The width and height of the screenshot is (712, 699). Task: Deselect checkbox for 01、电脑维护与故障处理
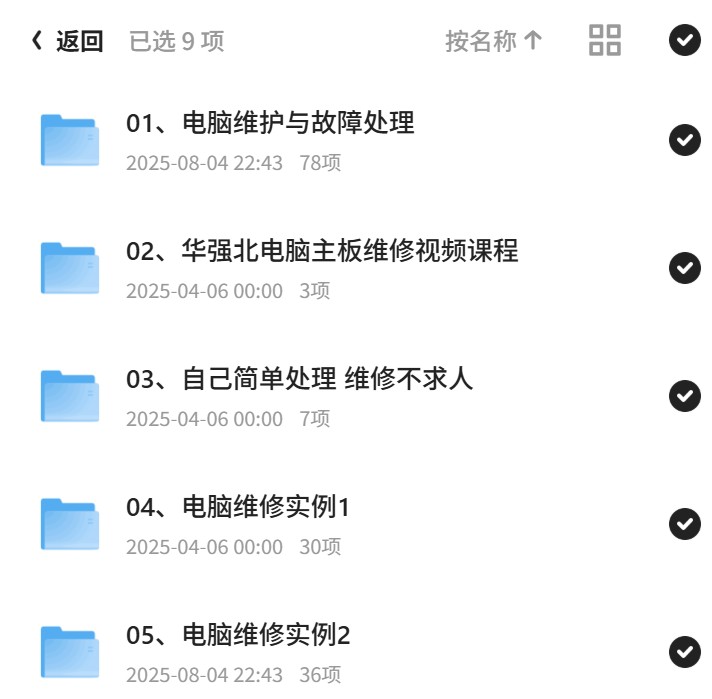684,140
